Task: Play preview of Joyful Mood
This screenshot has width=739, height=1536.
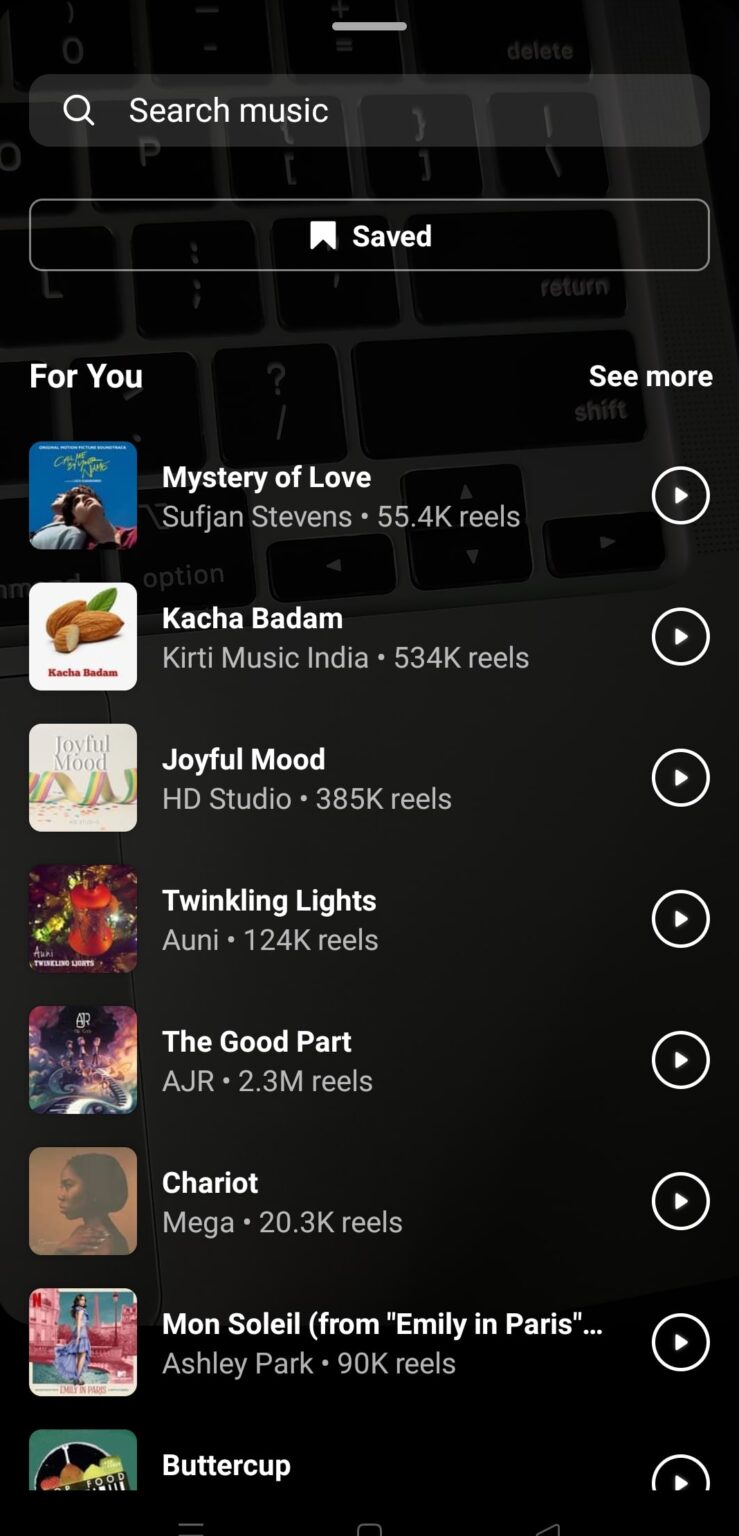Action: click(x=680, y=778)
